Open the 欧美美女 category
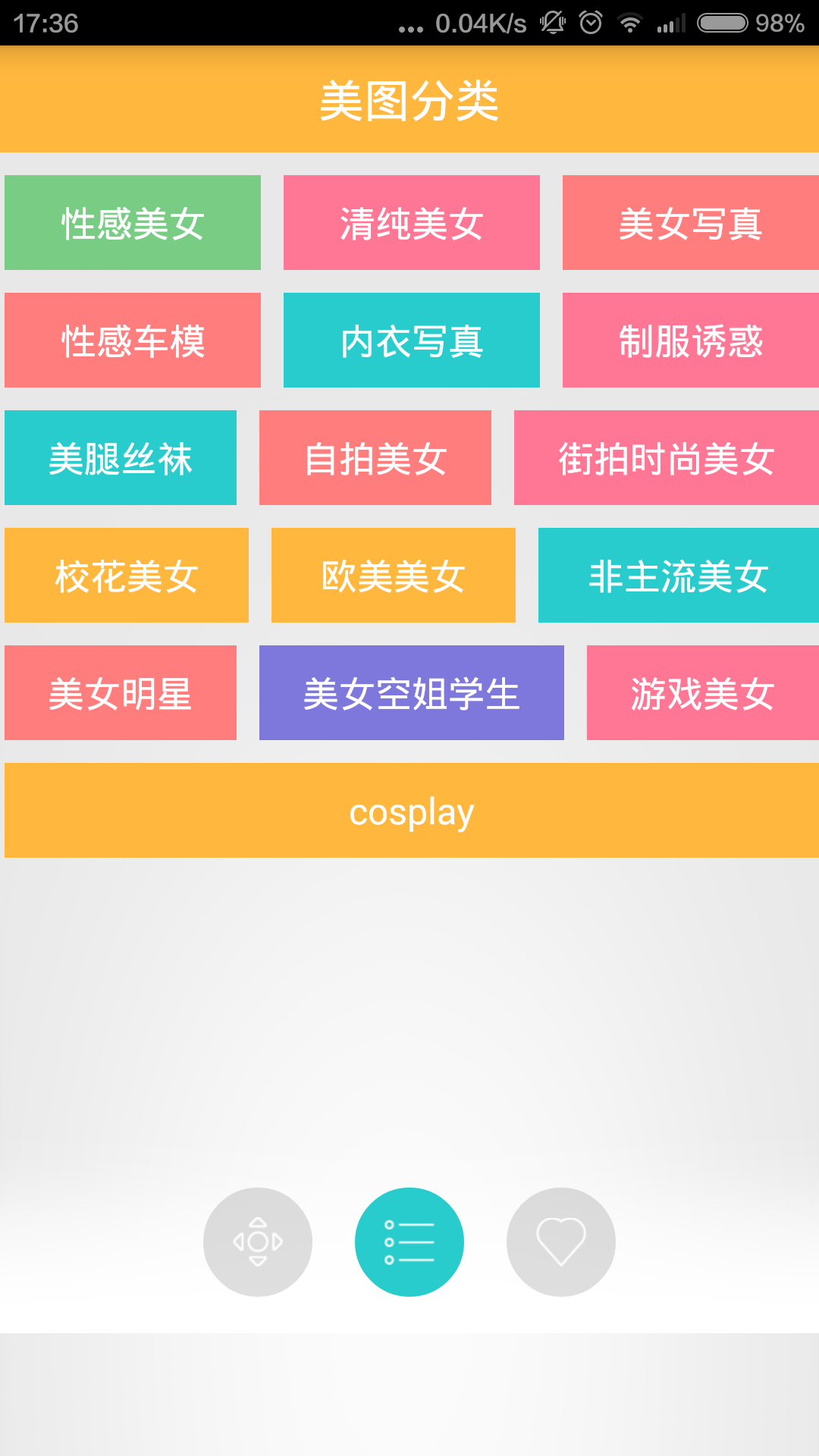The image size is (819, 1456). 394,576
